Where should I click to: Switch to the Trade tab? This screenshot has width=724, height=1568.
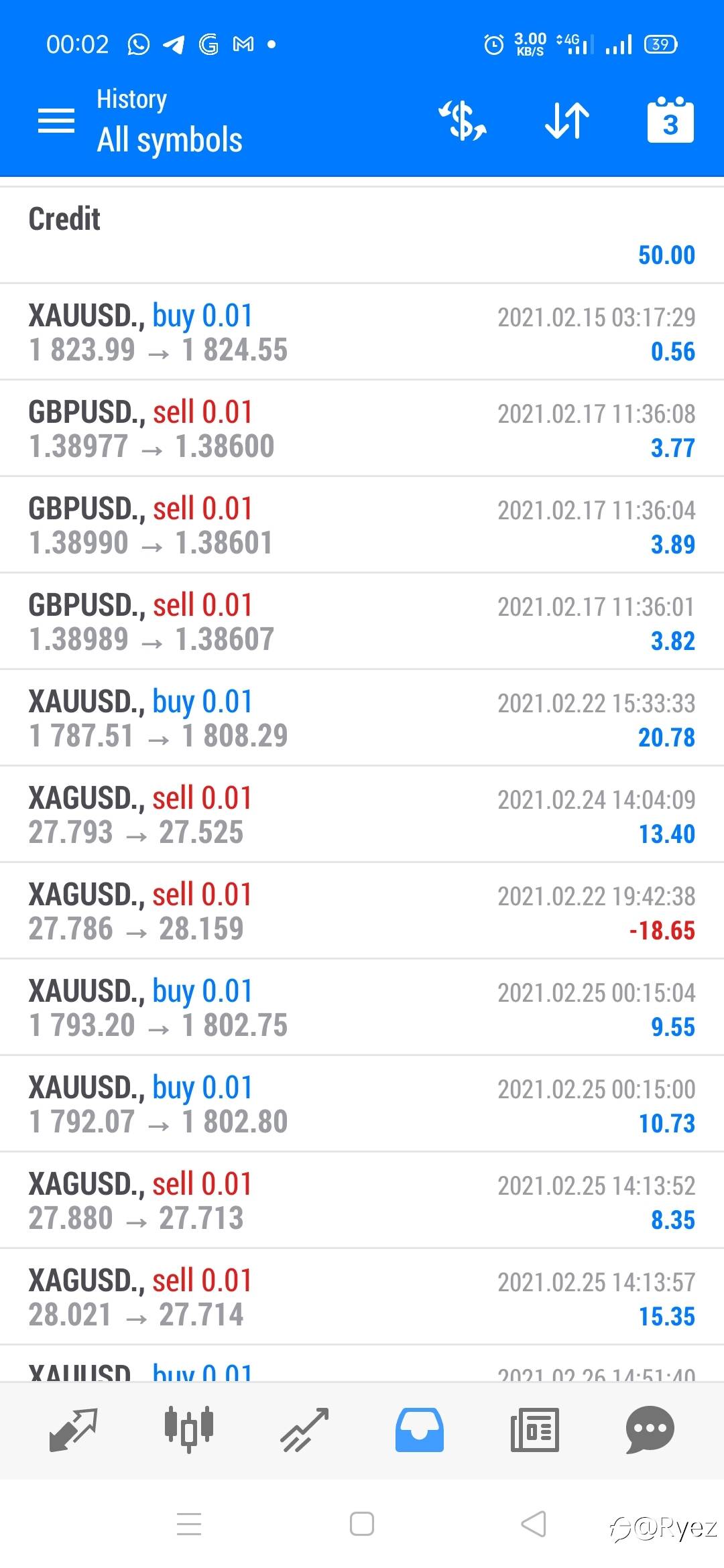[304, 1429]
